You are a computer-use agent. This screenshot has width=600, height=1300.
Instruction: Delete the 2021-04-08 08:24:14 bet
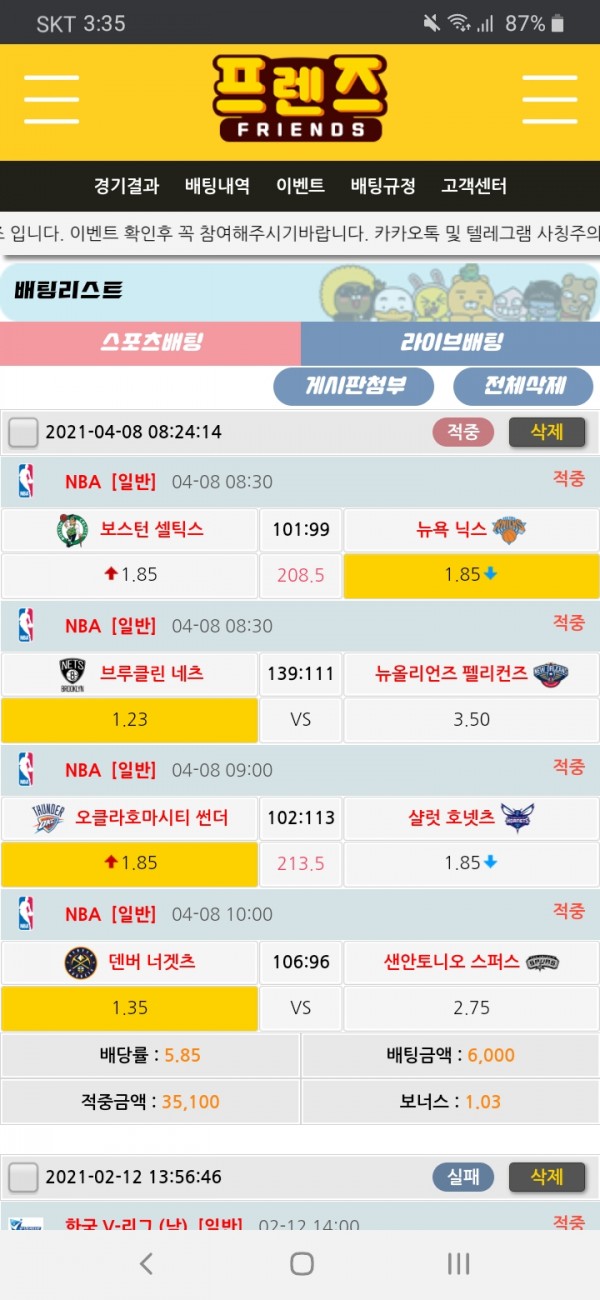pos(546,432)
